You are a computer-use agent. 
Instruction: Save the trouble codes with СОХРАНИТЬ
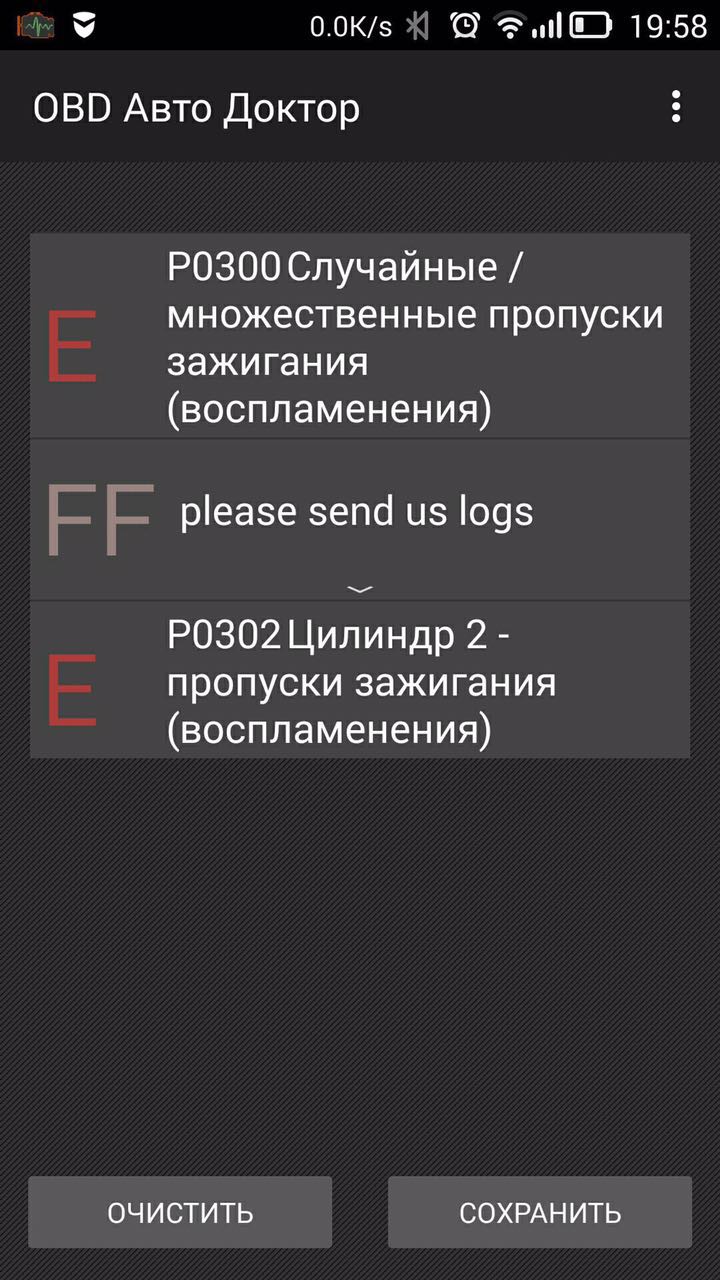pos(540,1212)
